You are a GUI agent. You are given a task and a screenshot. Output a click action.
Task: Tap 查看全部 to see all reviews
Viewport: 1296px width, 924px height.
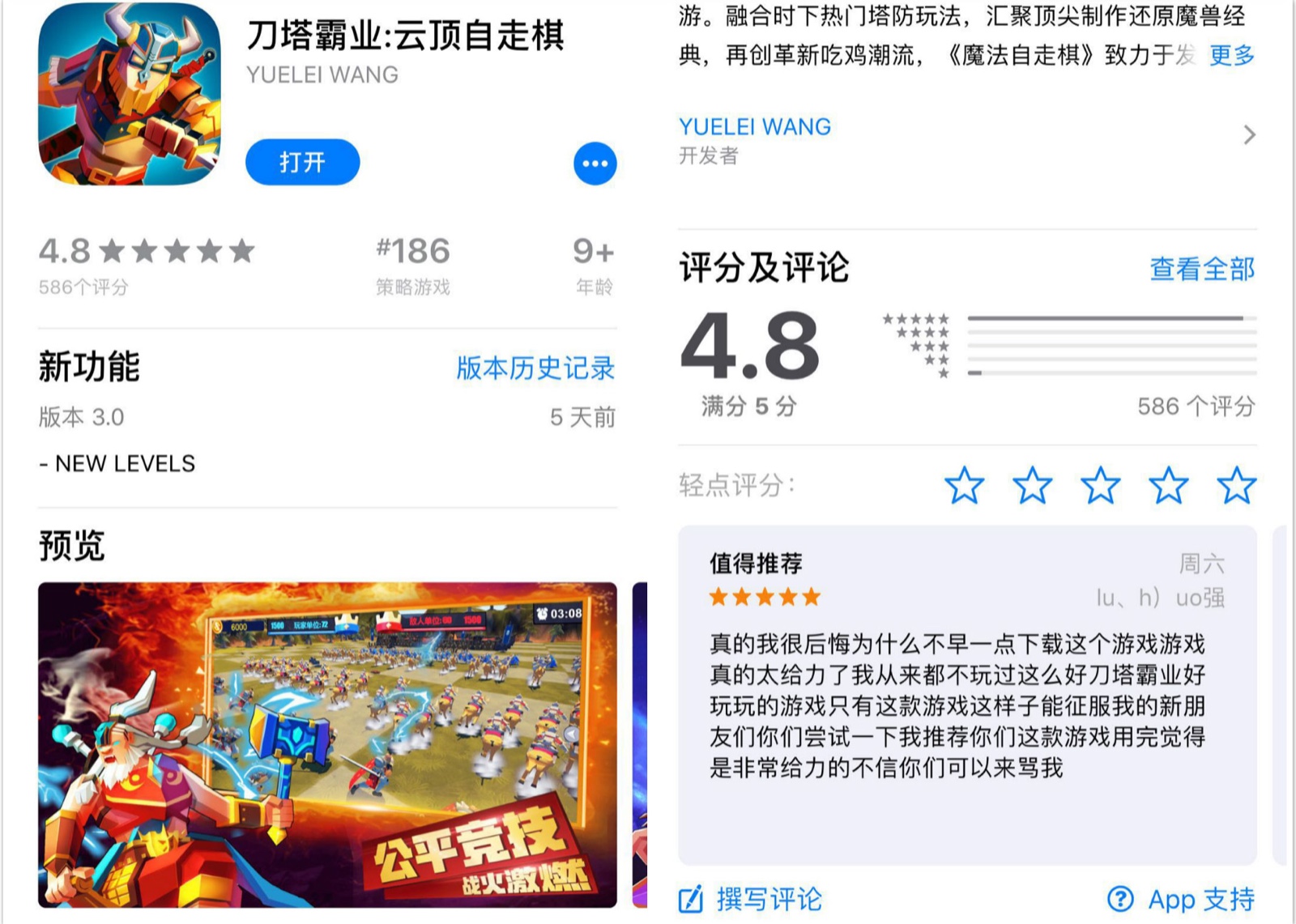[x=1202, y=269]
